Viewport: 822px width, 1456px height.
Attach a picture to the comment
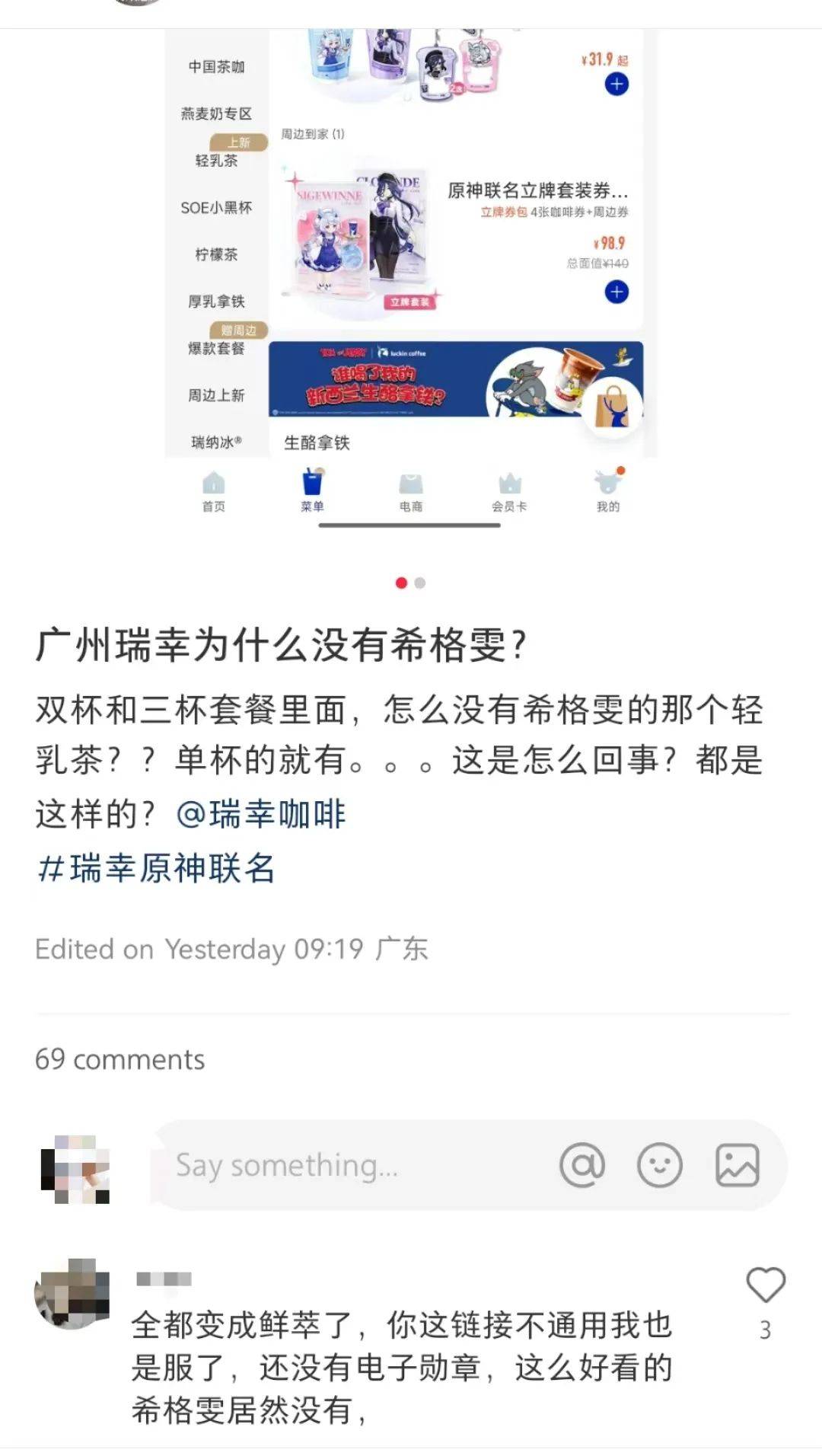tap(737, 1165)
